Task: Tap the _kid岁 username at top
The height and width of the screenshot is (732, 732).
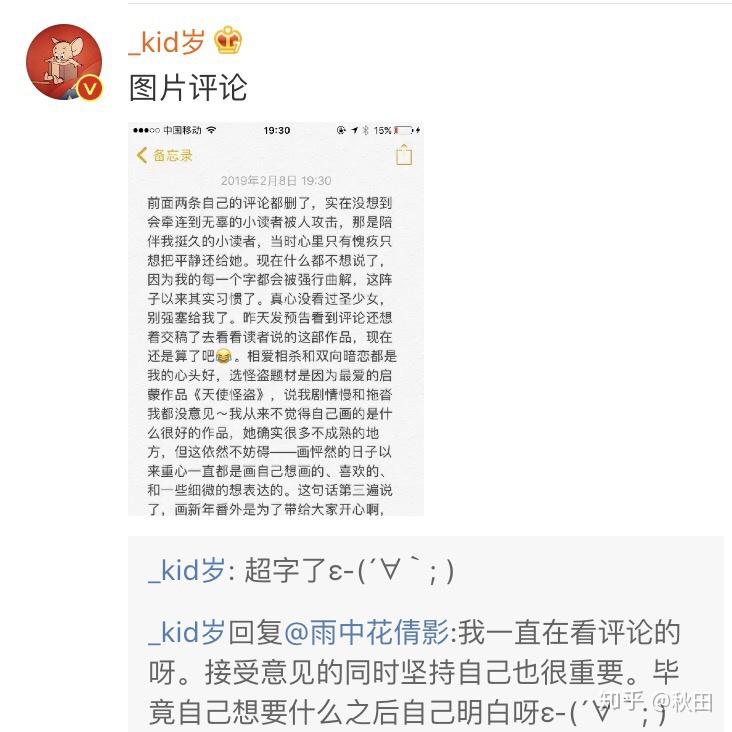Action: (x=167, y=42)
